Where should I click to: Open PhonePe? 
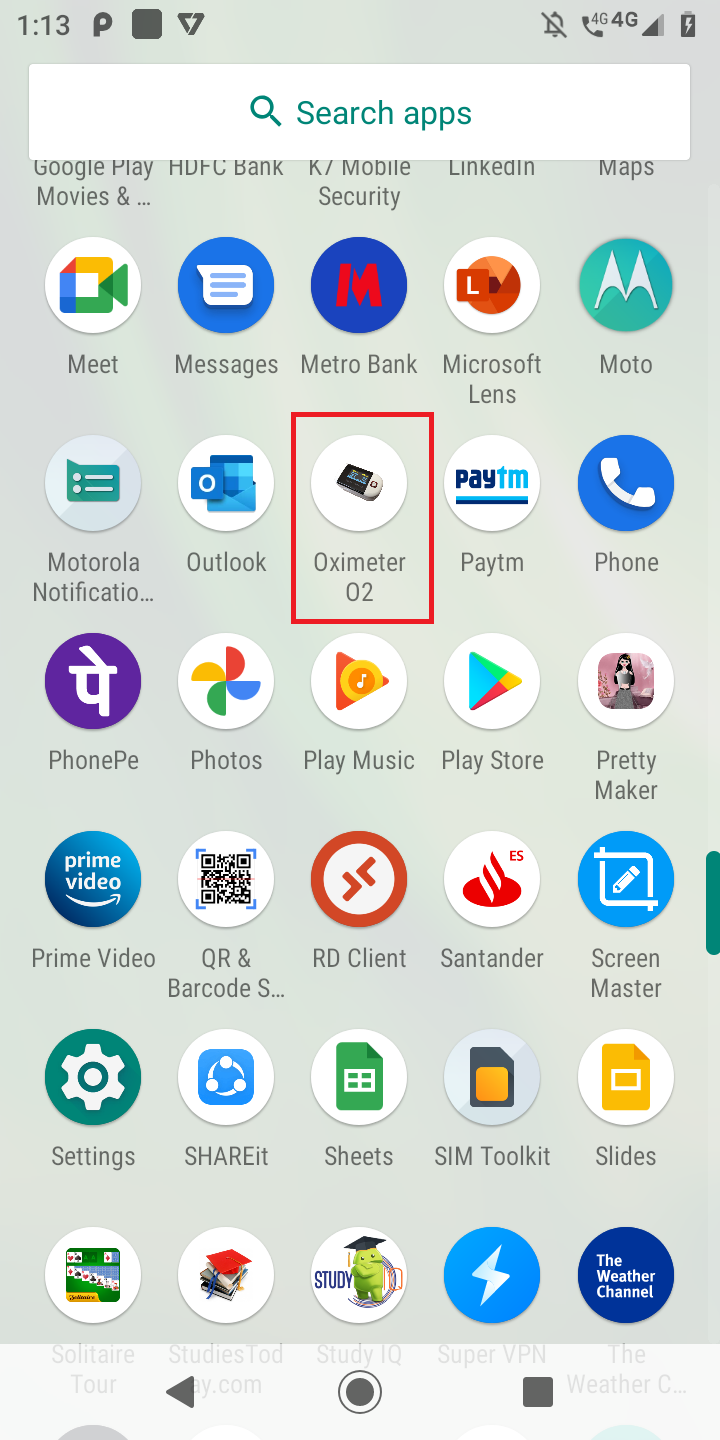93,681
